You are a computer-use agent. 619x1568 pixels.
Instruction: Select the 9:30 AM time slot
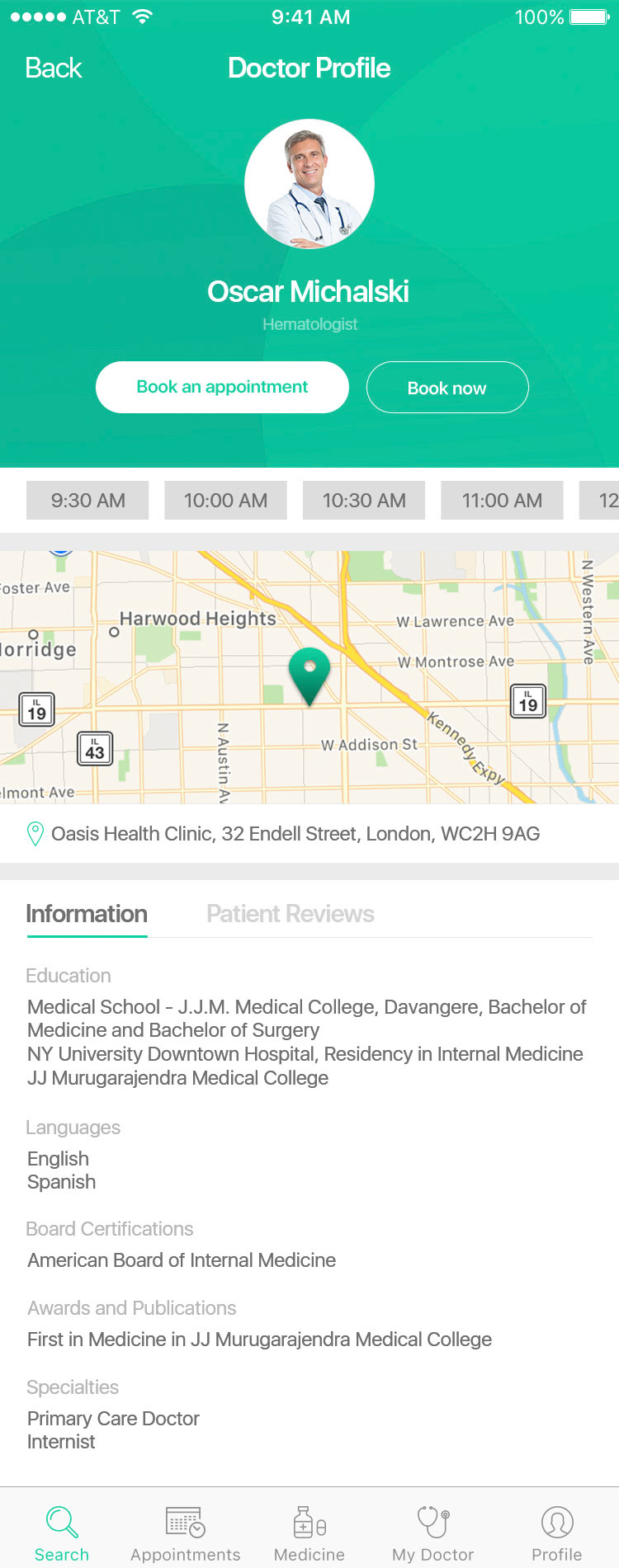[87, 501]
